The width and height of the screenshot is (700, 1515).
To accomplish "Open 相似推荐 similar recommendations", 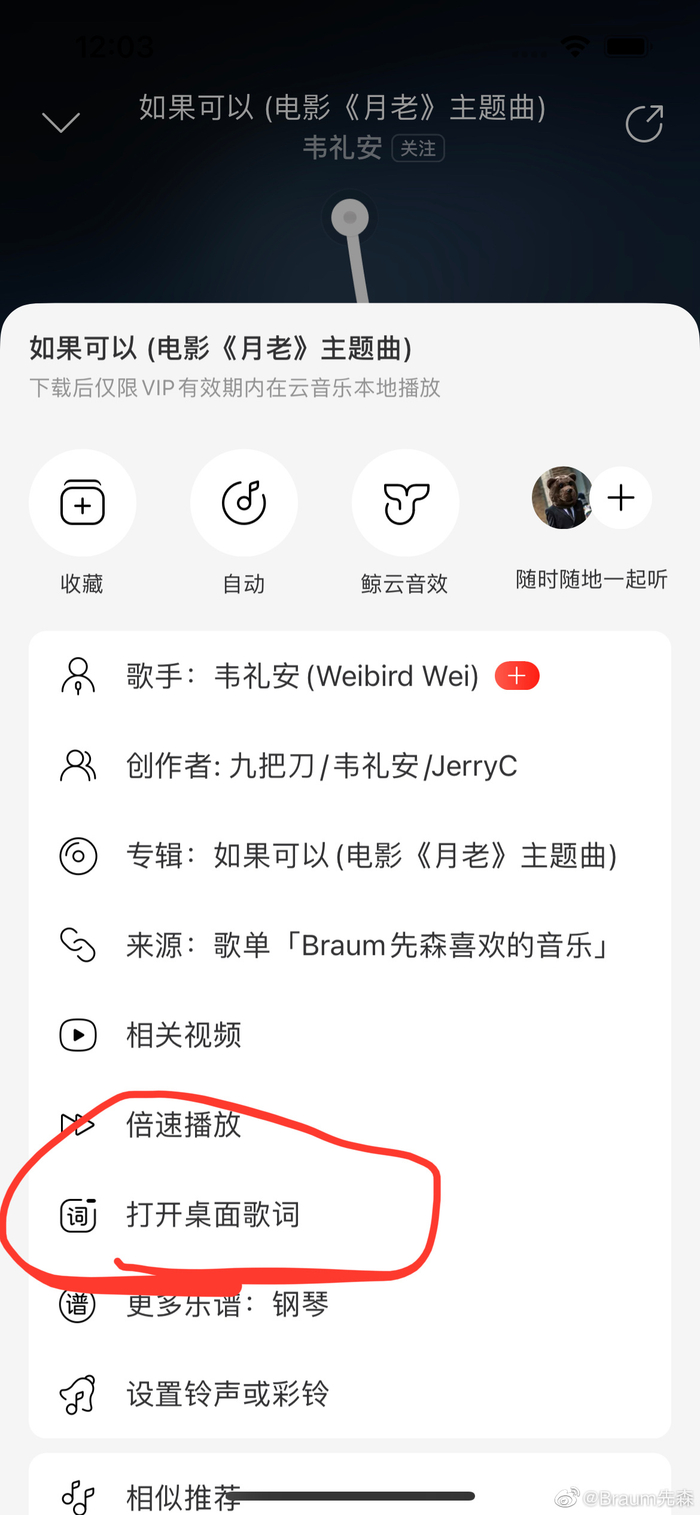I will pos(349,1490).
